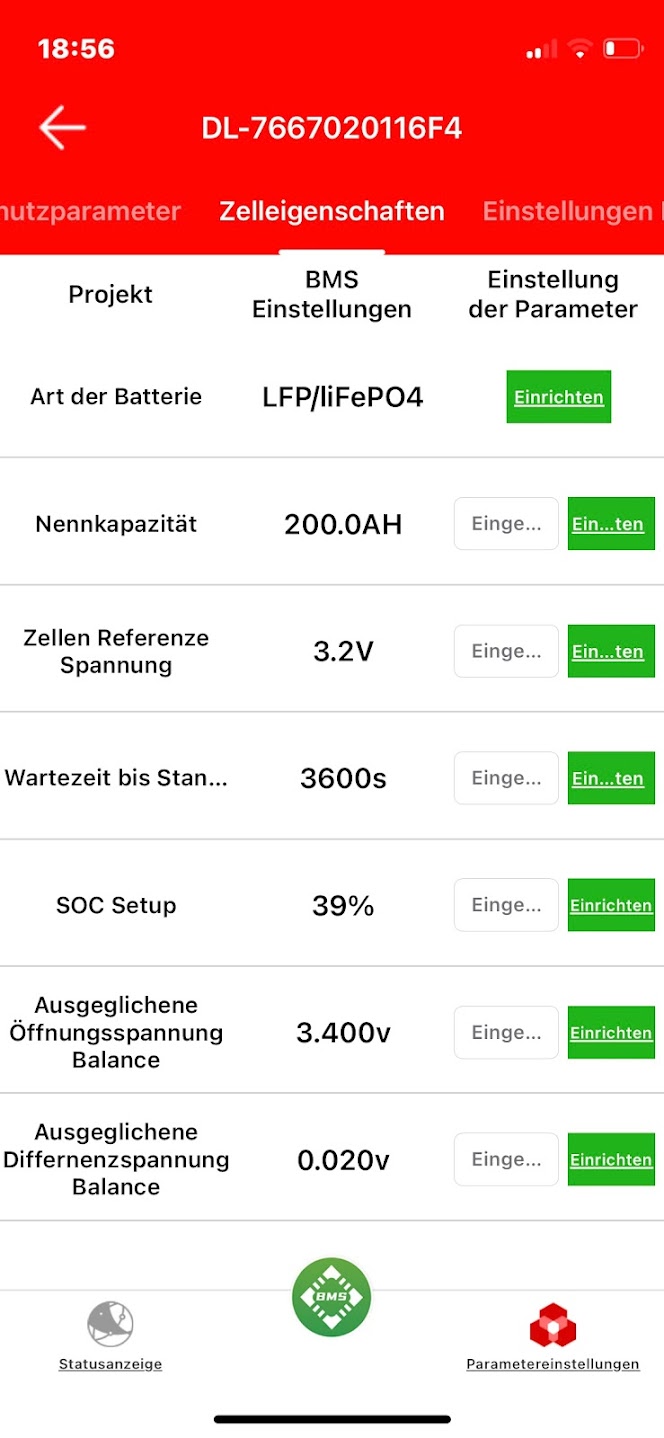Open the Statusanzeige tab
This screenshot has width=664, height=1438.
110,1337
